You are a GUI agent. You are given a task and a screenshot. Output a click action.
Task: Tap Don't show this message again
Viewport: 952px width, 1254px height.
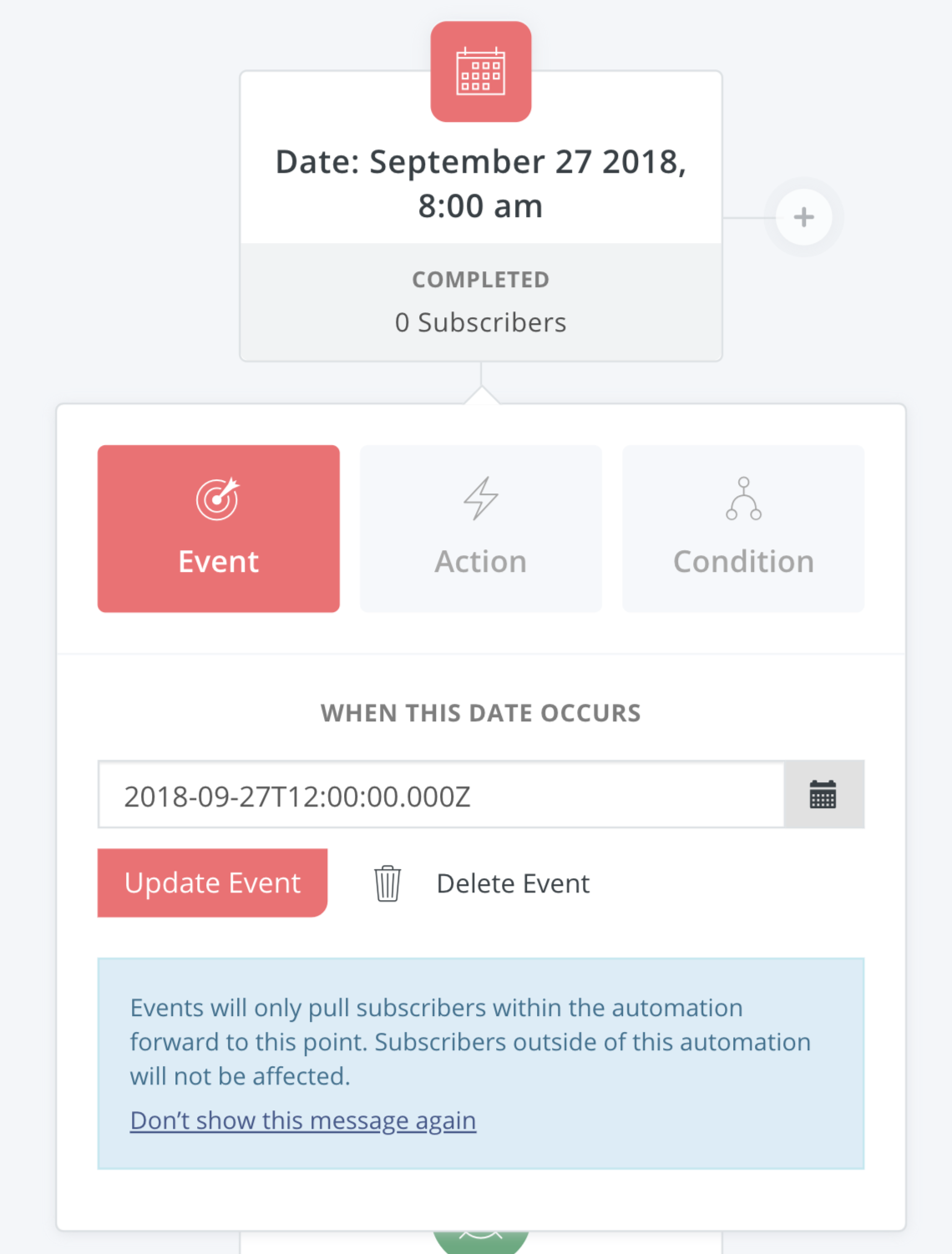302,1120
